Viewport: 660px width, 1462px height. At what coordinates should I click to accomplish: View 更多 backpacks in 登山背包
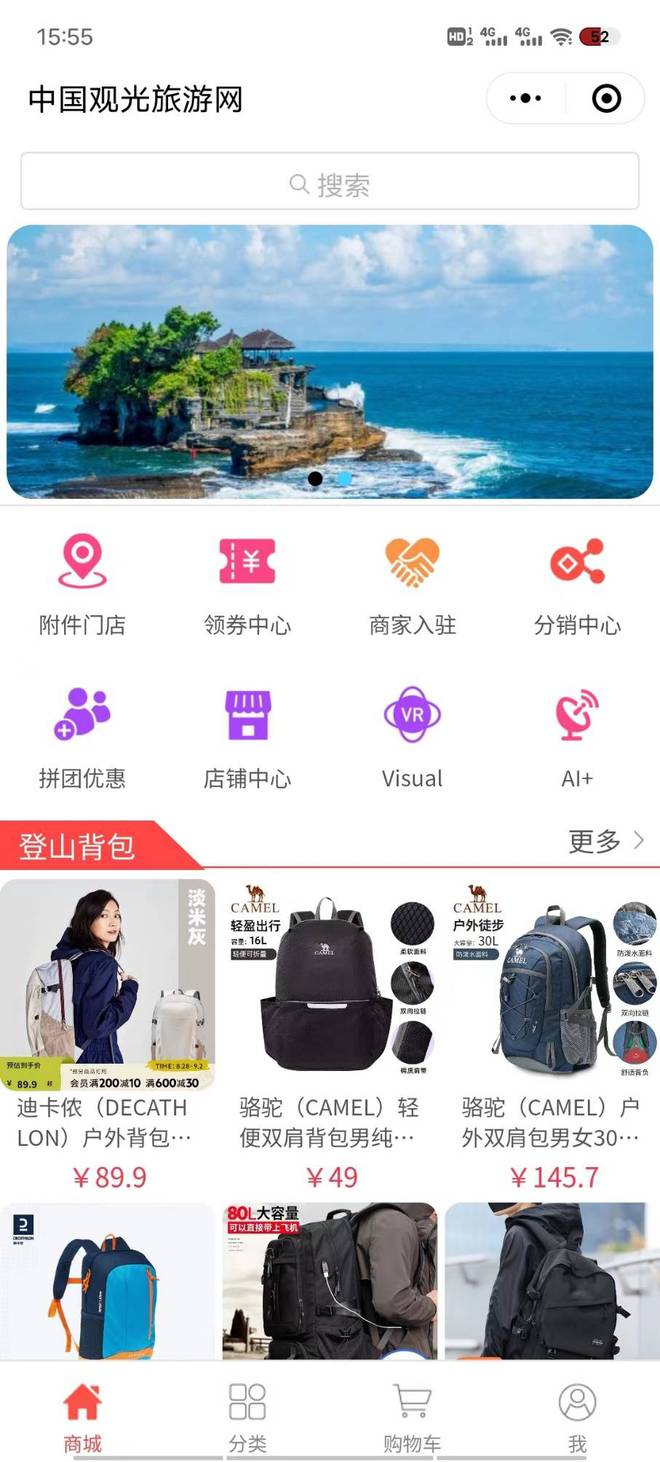point(606,842)
